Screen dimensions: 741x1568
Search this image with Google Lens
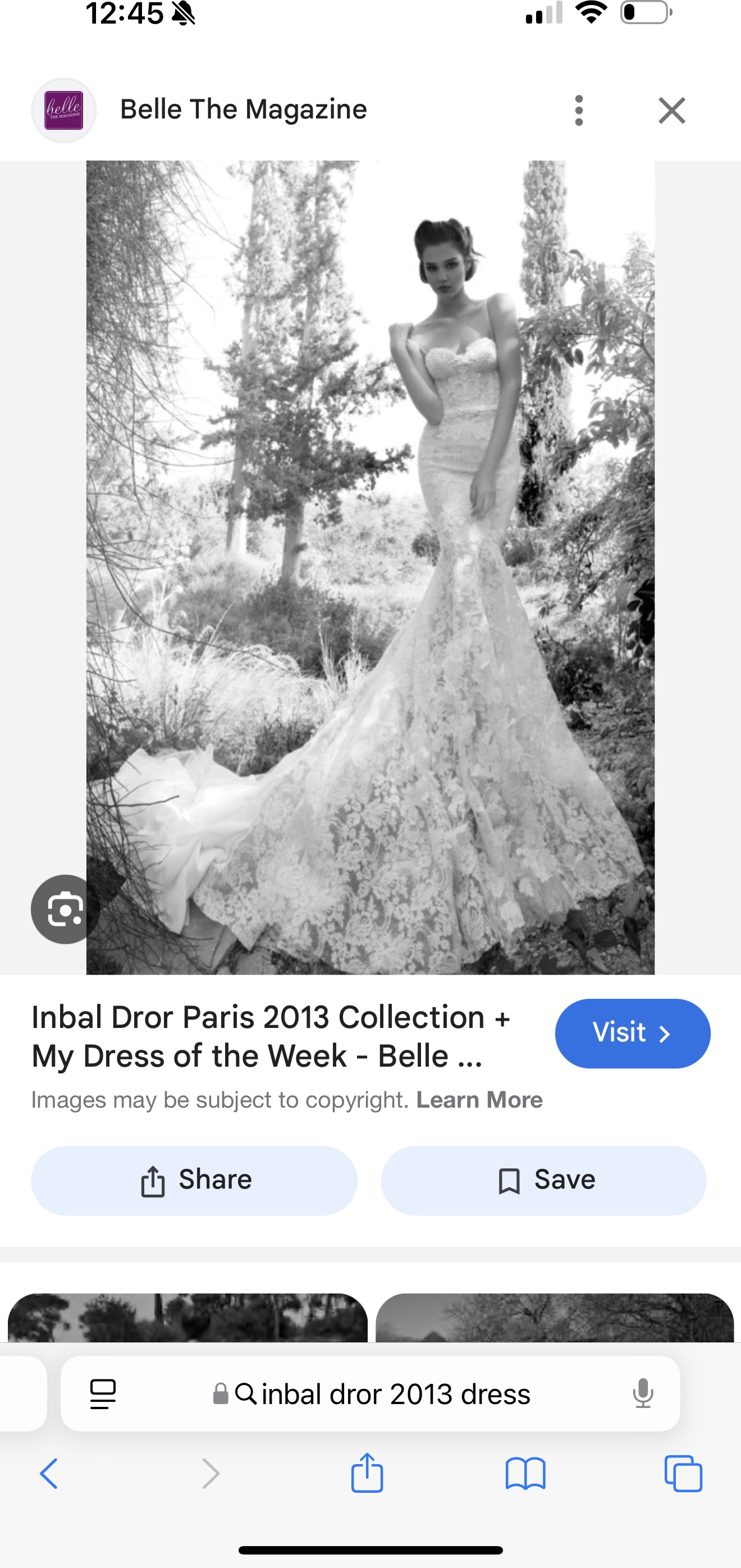pyautogui.click(x=65, y=909)
